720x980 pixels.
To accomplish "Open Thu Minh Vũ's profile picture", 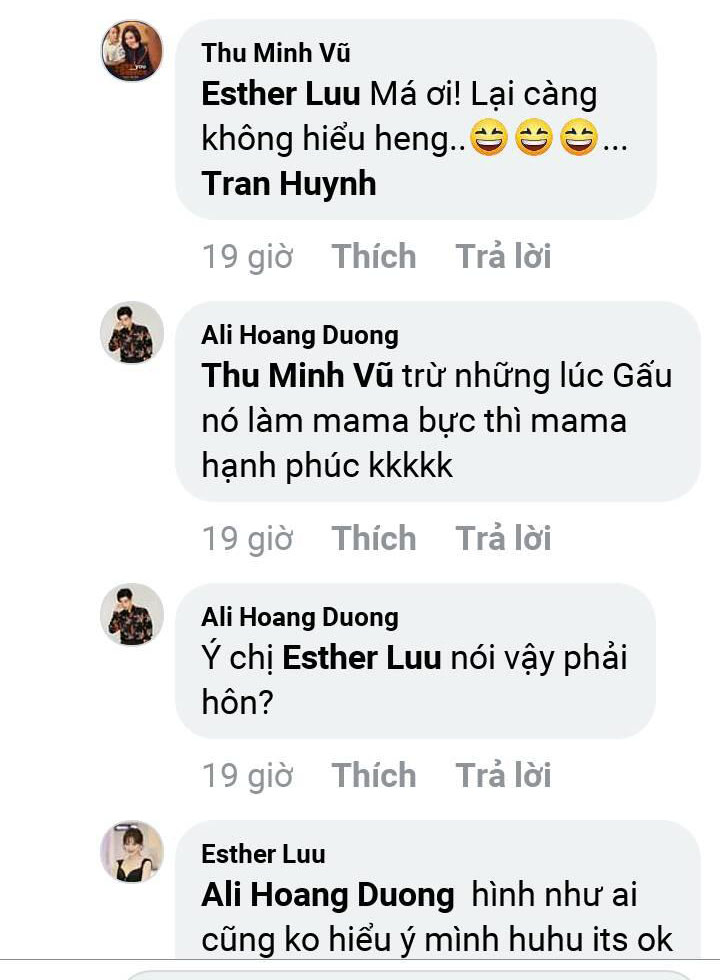I will [x=132, y=50].
